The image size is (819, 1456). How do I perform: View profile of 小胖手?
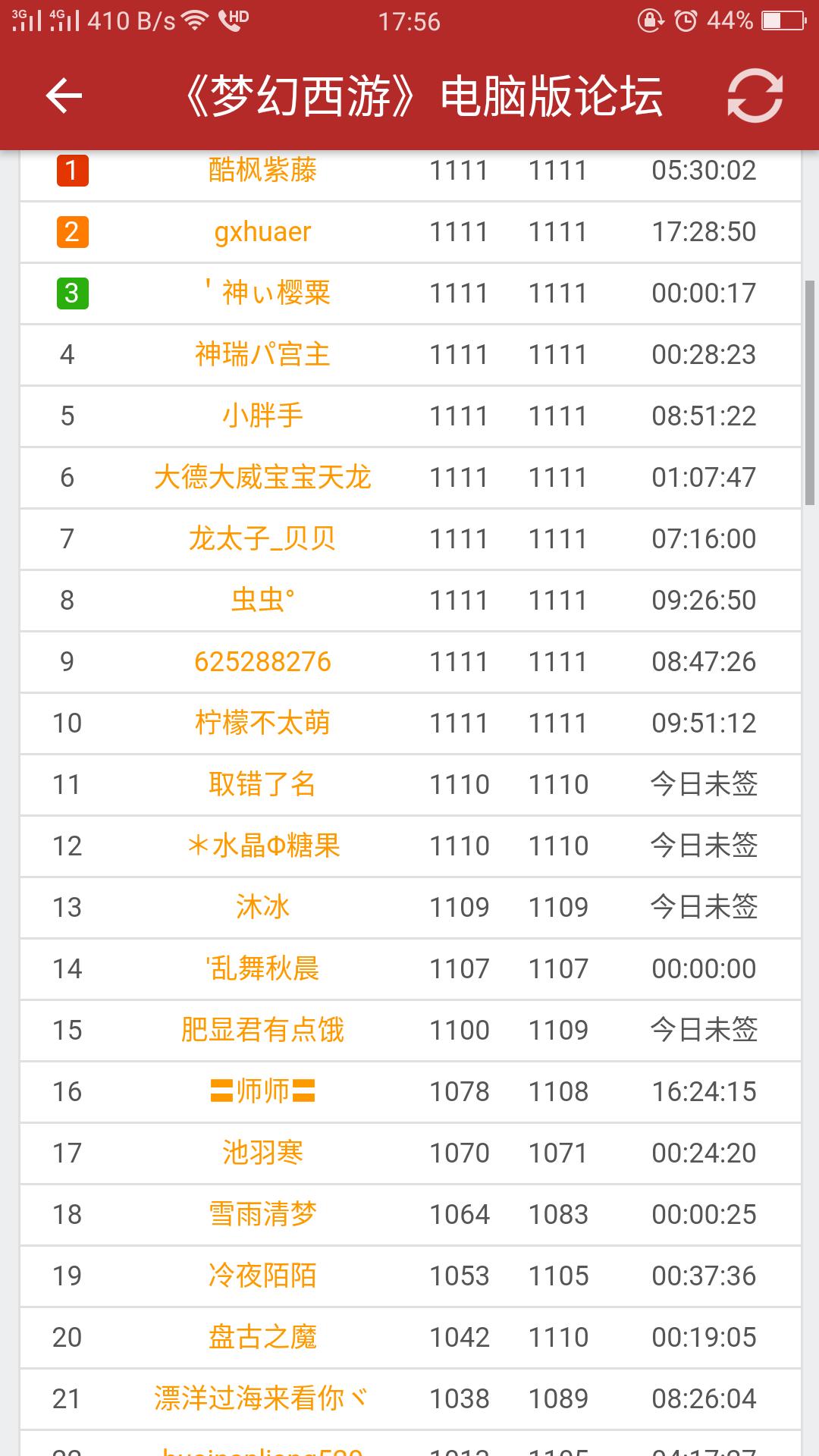(x=262, y=416)
